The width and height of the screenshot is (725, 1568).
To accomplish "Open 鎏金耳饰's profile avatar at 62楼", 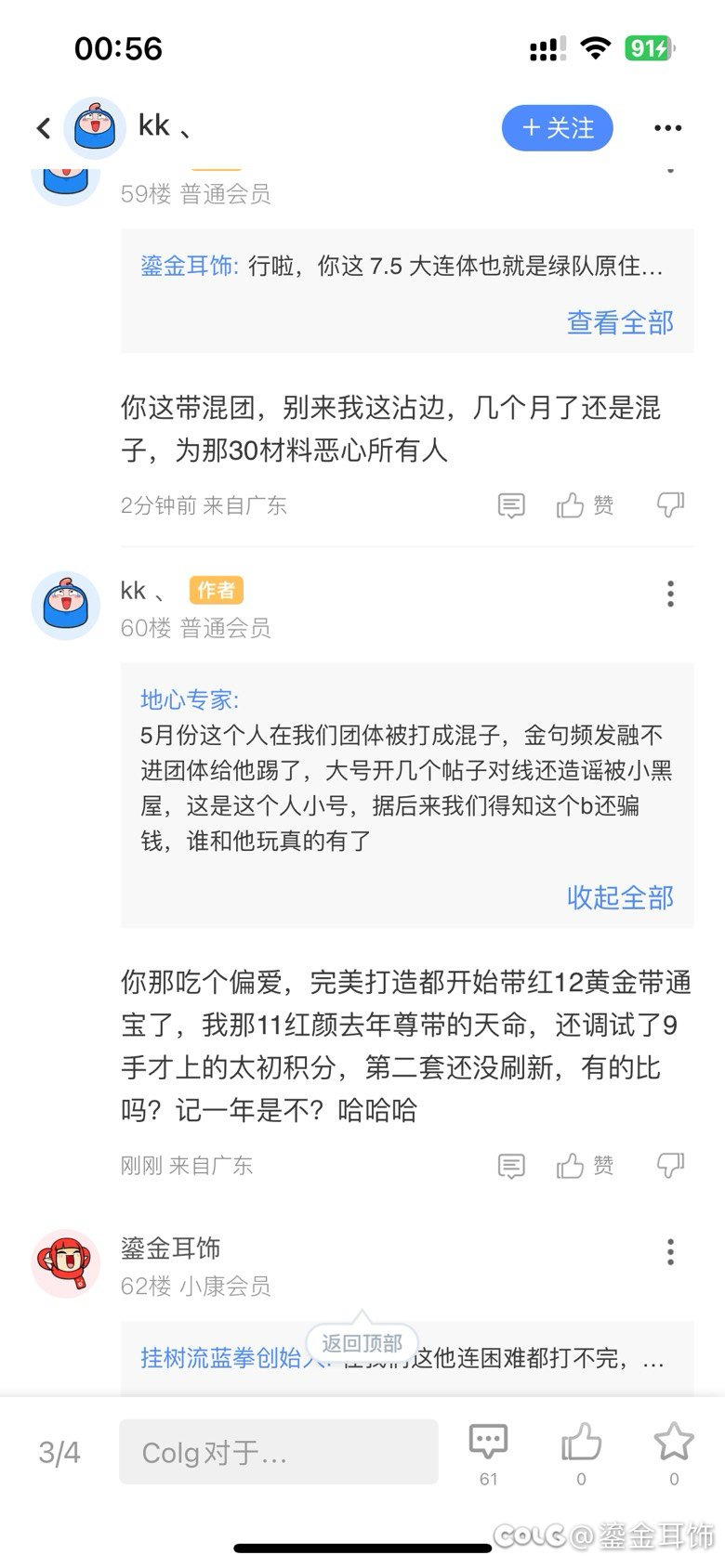I will [66, 1263].
